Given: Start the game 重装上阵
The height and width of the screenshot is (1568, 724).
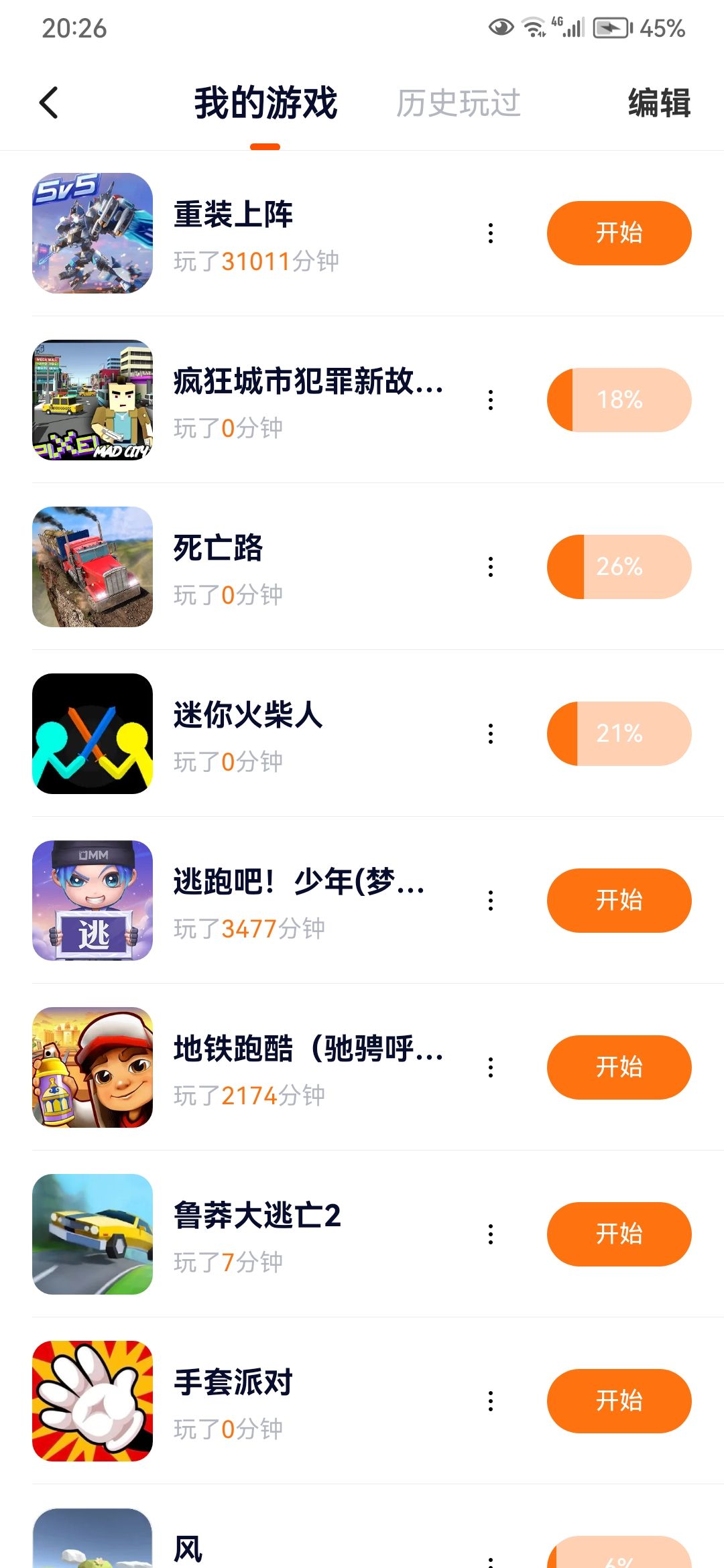Looking at the screenshot, I should point(619,233).
